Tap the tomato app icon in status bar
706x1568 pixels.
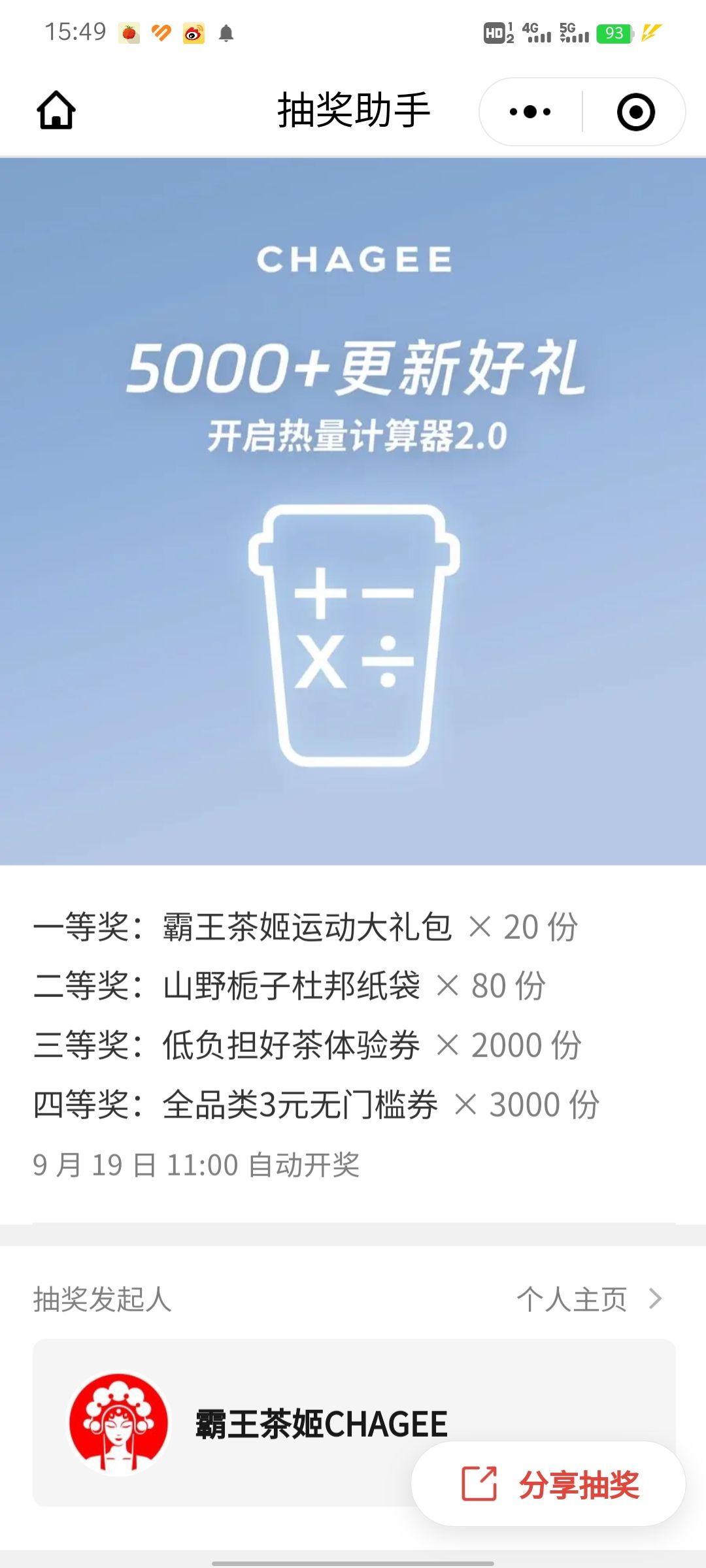tap(129, 31)
